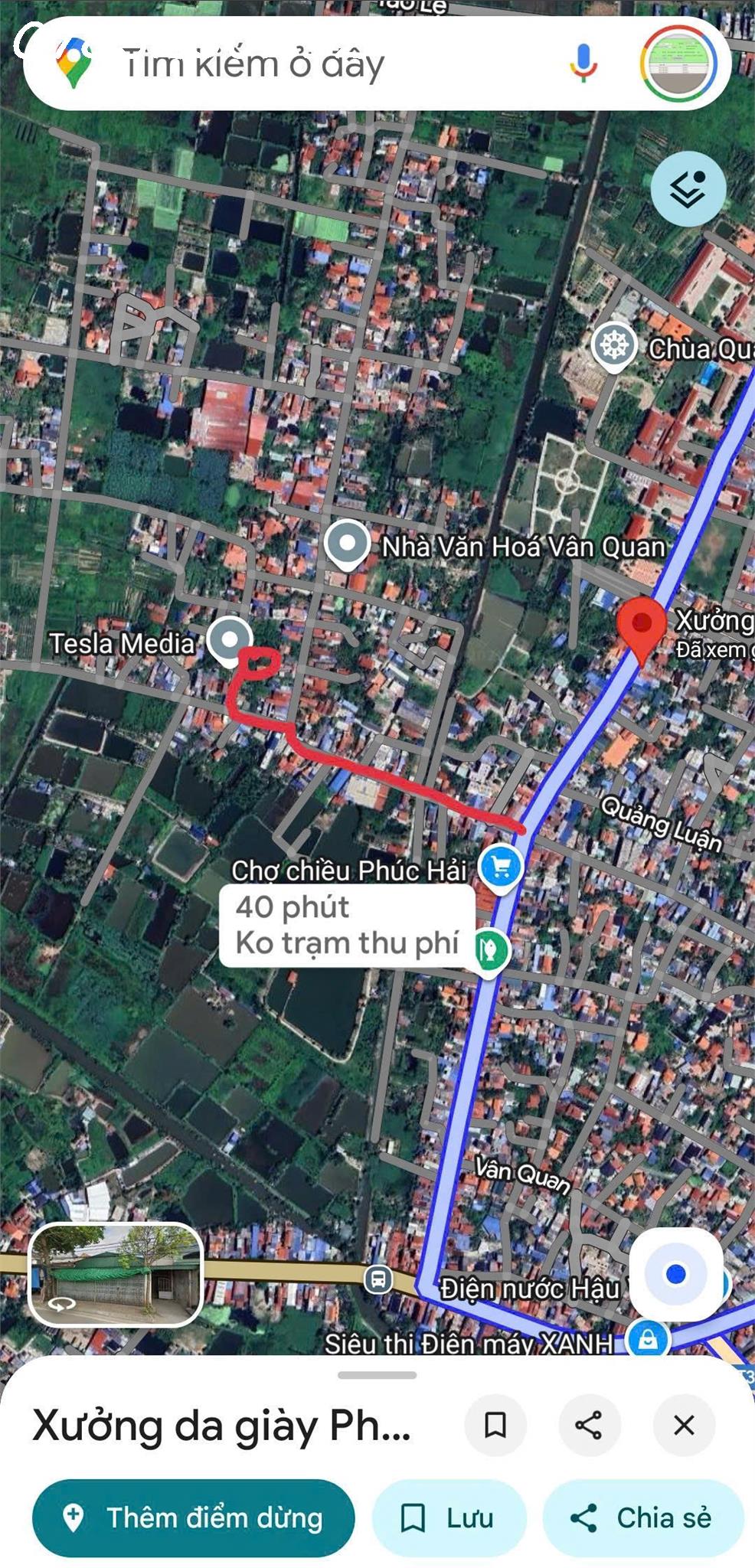
Task: Open the Street View thumbnail
Action: click(116, 1274)
